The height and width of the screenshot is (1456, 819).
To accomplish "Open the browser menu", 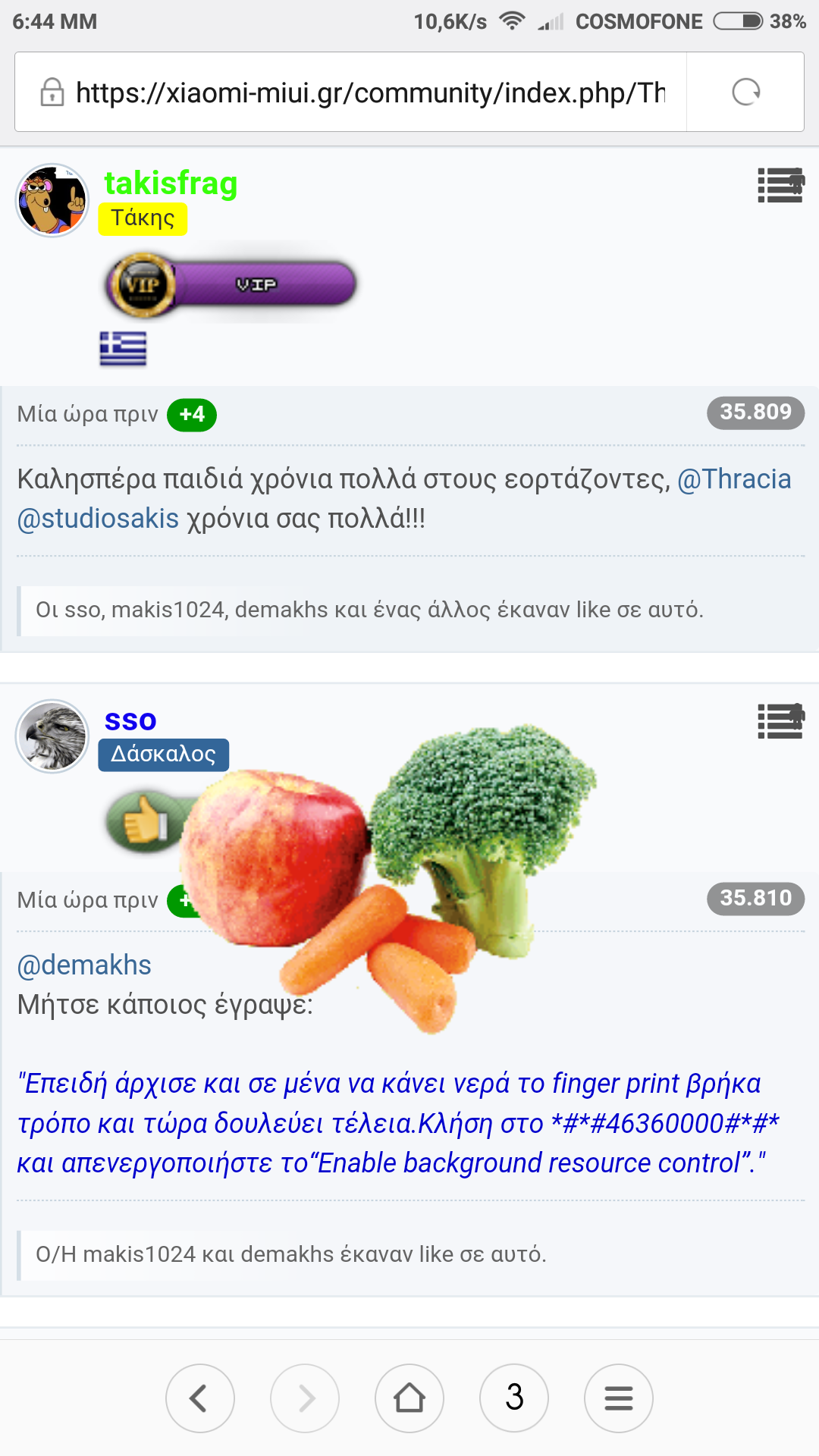I will pos(619,1398).
